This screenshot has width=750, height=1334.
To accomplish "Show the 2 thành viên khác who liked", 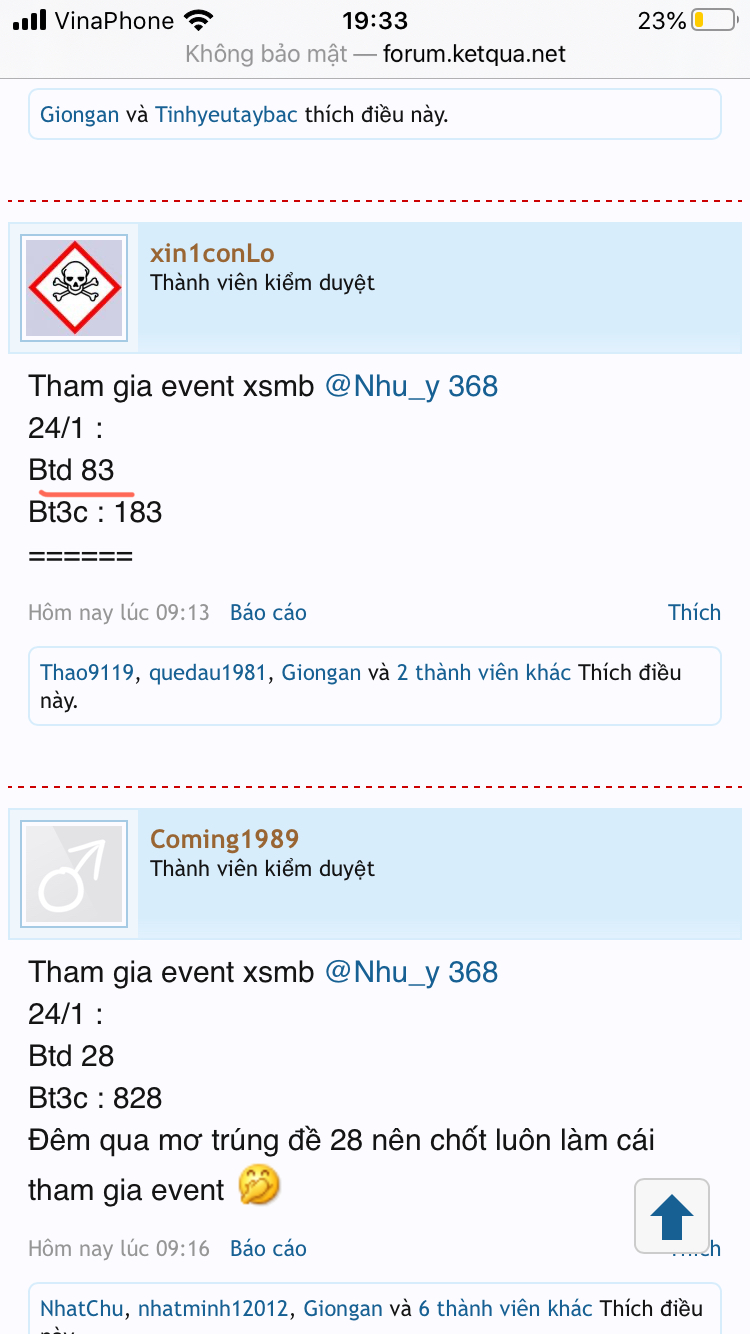I will (484, 673).
